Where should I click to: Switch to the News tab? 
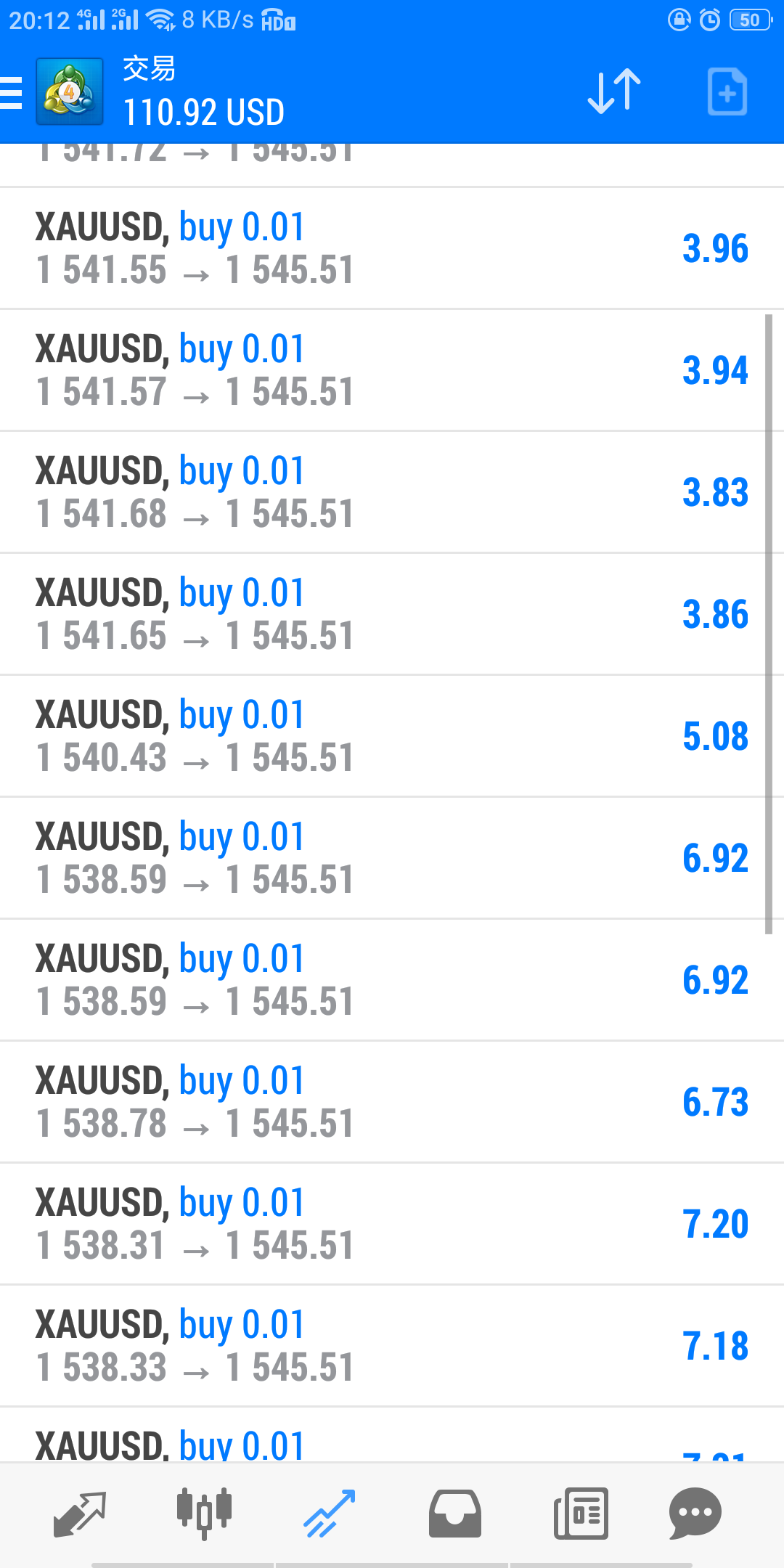coord(581,1514)
